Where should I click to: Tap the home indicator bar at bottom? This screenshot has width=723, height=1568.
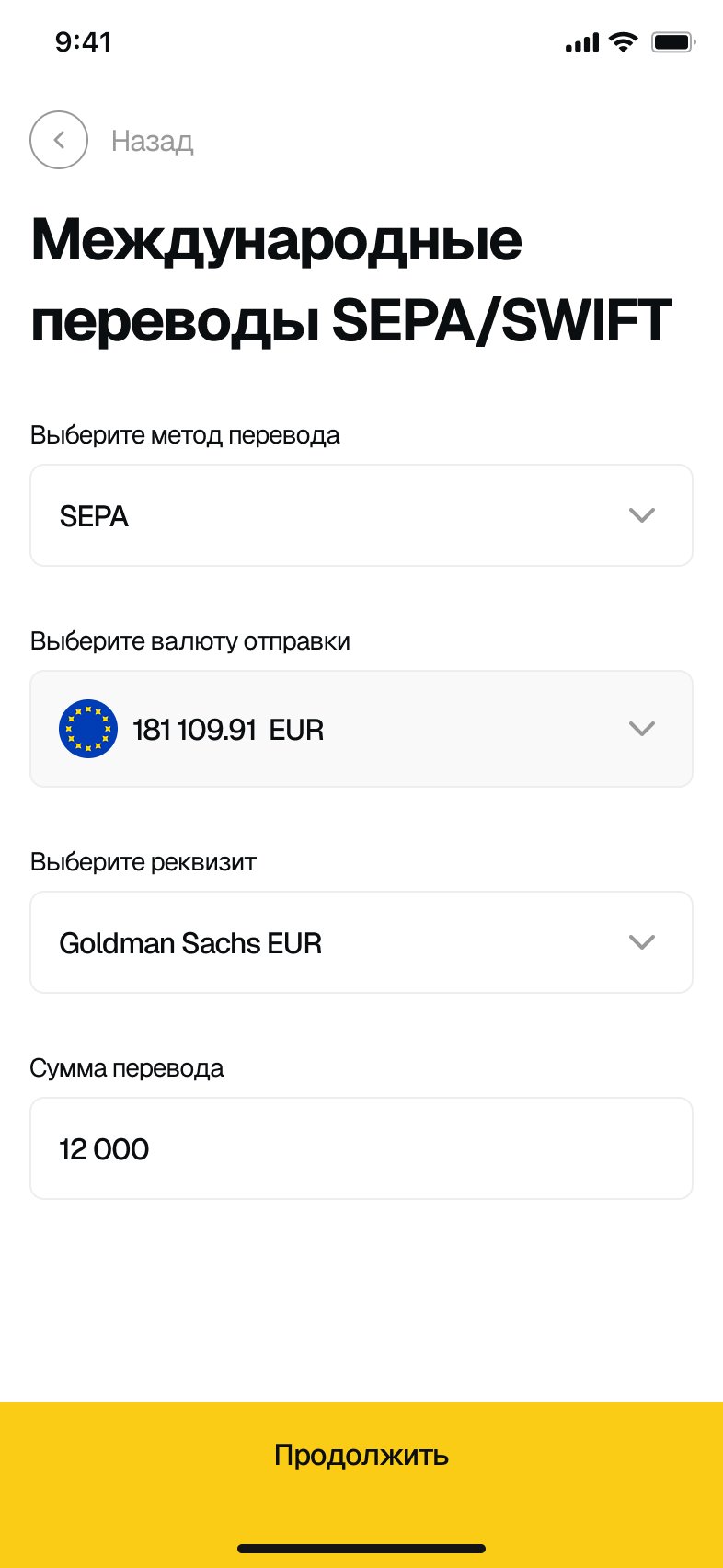361,1548
